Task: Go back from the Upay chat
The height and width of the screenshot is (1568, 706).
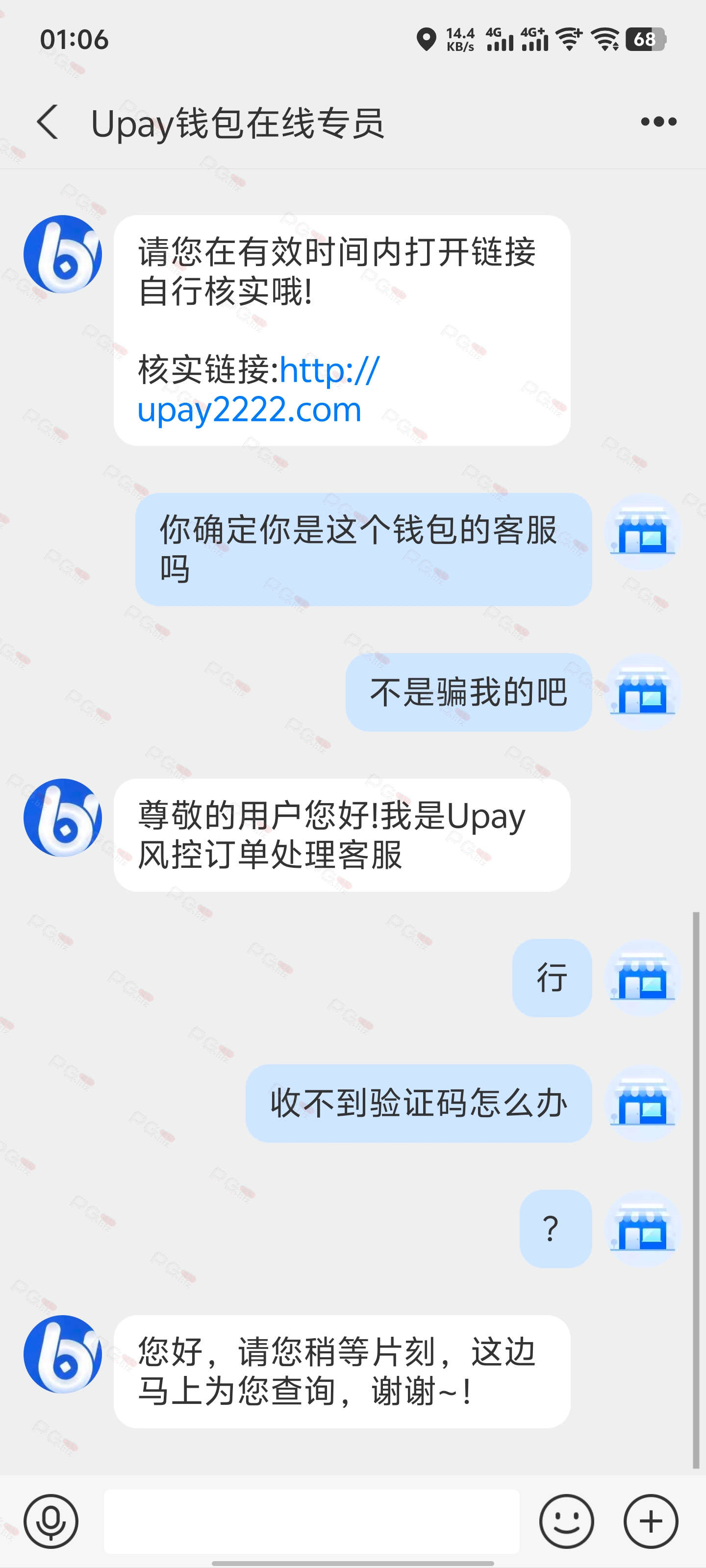Action: tap(48, 122)
